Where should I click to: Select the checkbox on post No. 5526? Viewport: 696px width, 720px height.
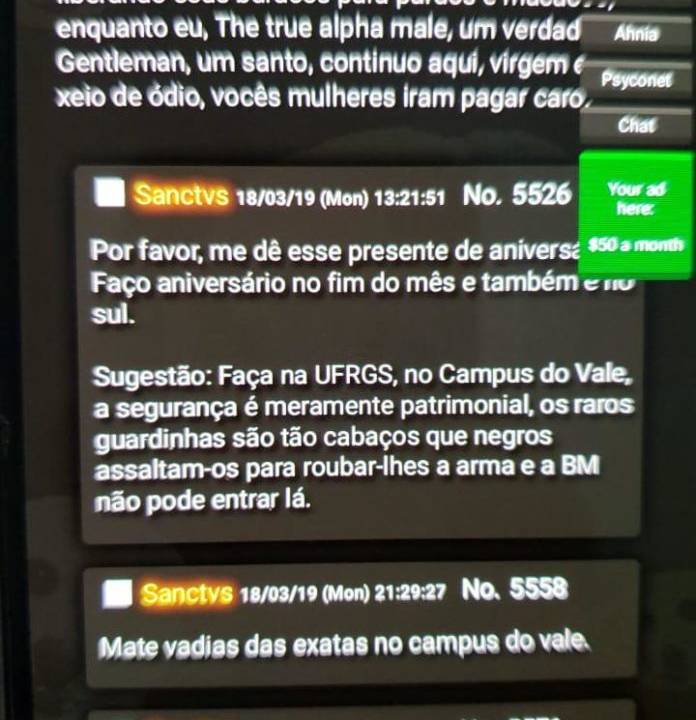(109, 192)
